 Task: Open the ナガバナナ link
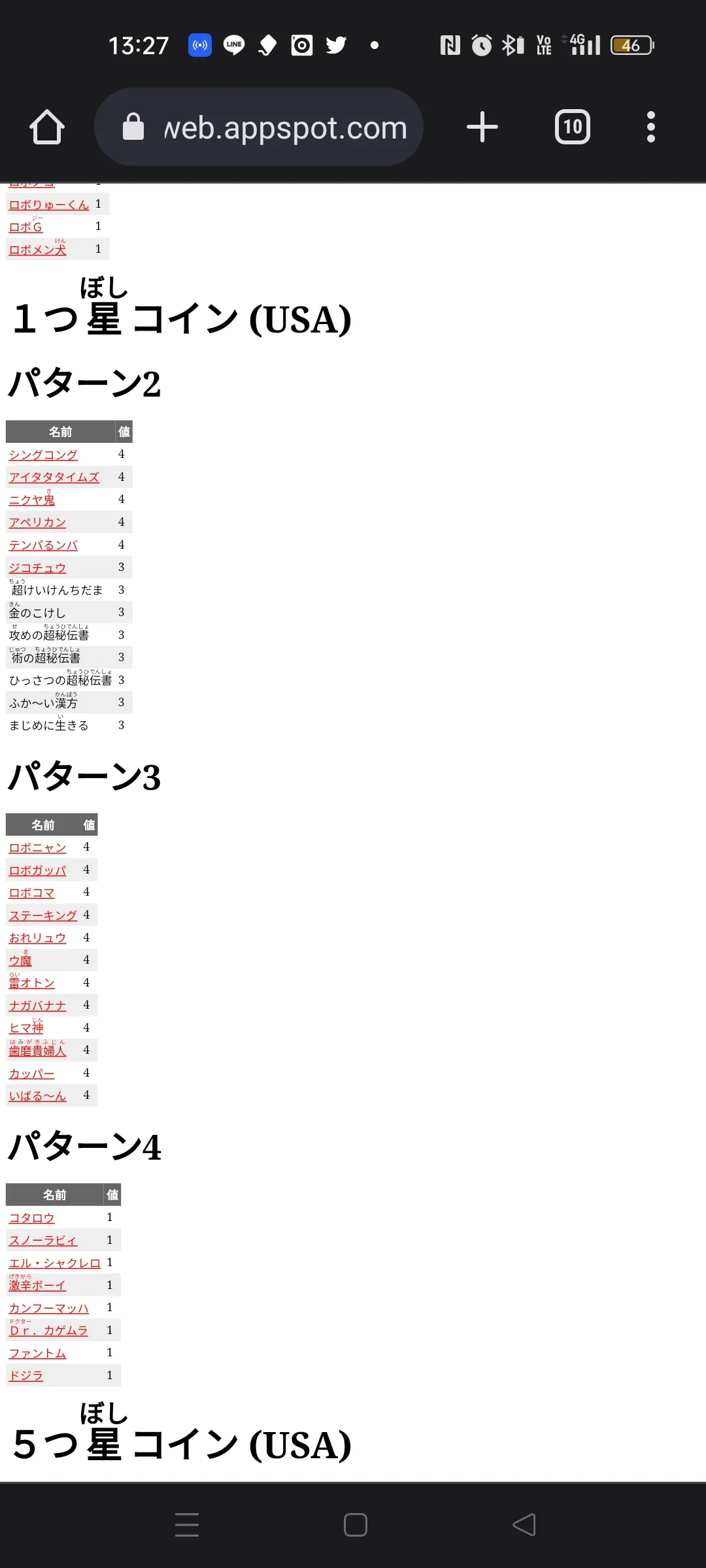point(37,1006)
